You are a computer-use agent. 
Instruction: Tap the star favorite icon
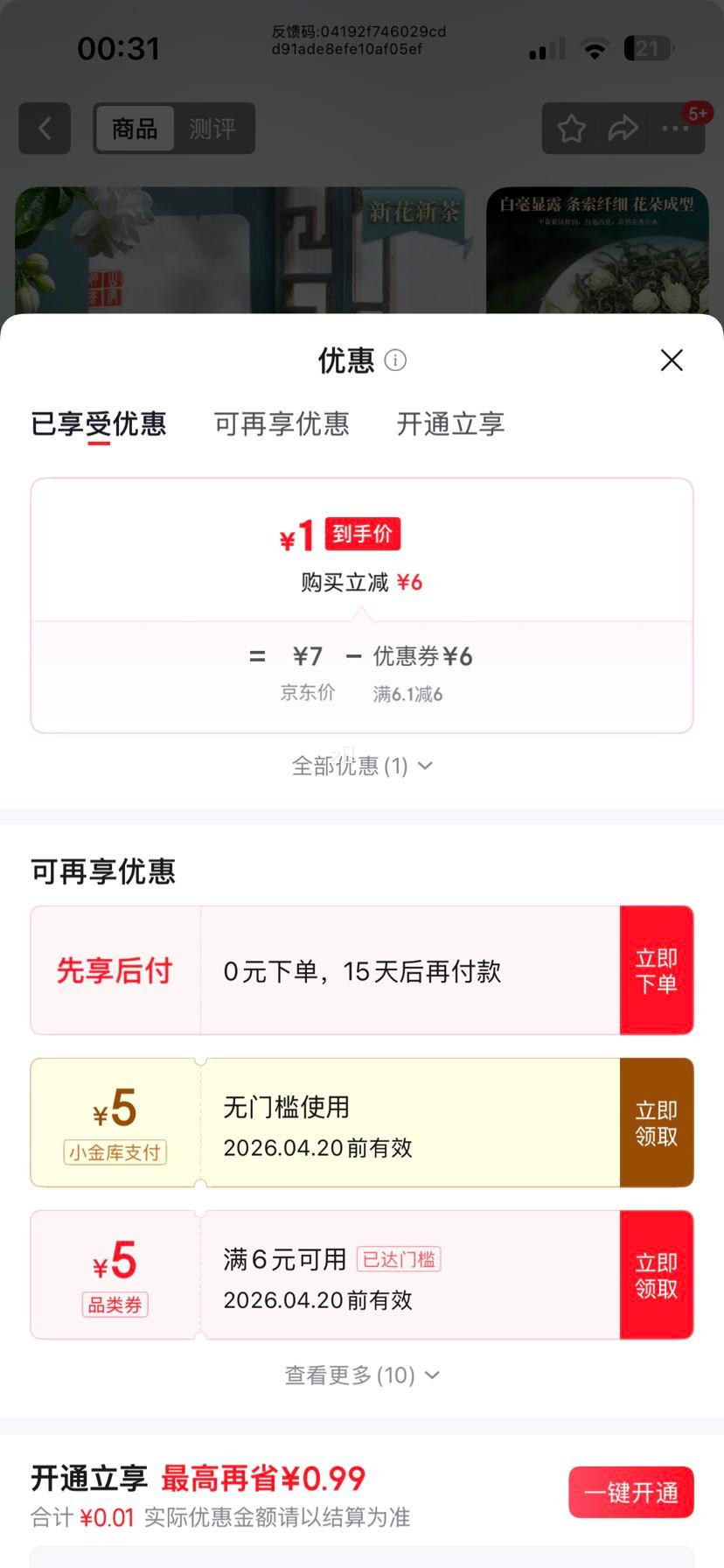570,128
